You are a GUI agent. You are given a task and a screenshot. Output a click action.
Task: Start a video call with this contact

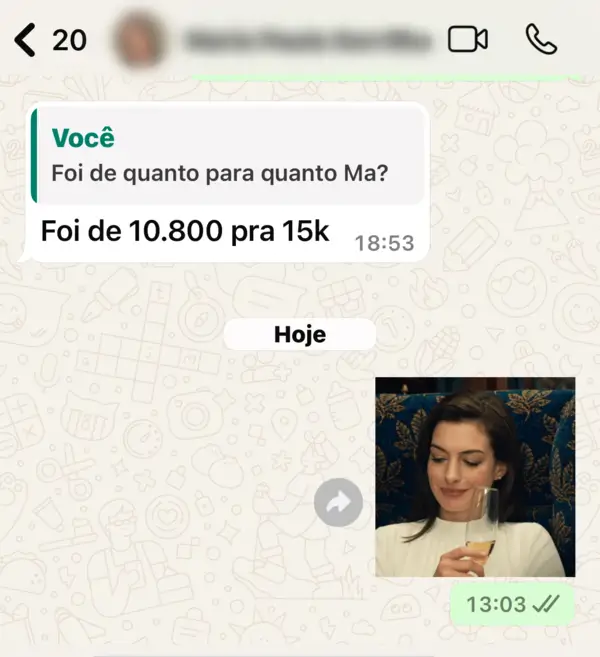(467, 40)
